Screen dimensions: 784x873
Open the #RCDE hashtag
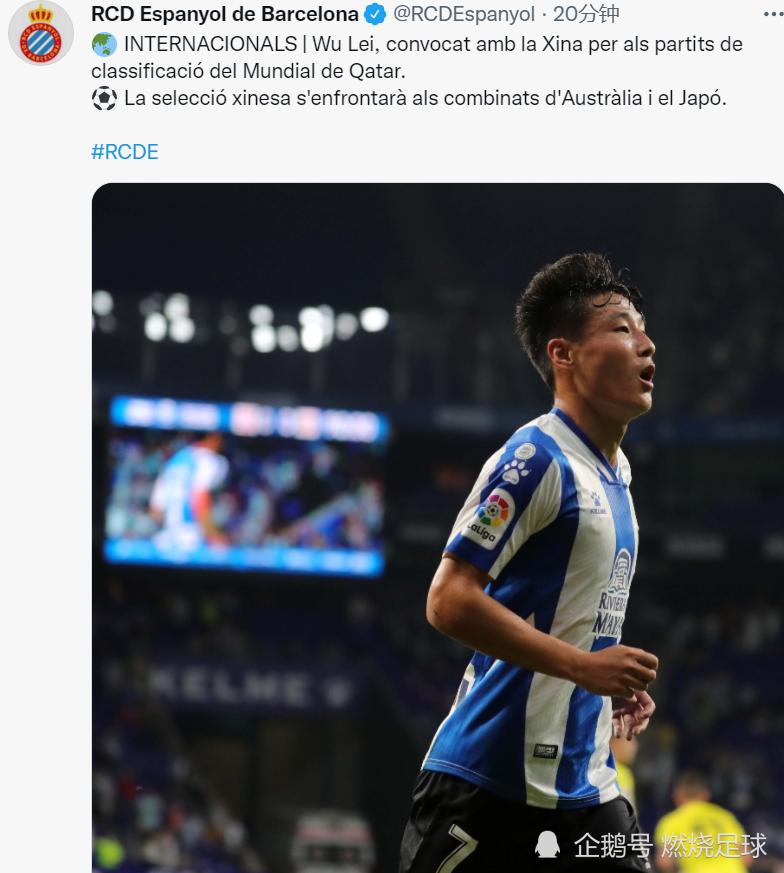point(124,152)
